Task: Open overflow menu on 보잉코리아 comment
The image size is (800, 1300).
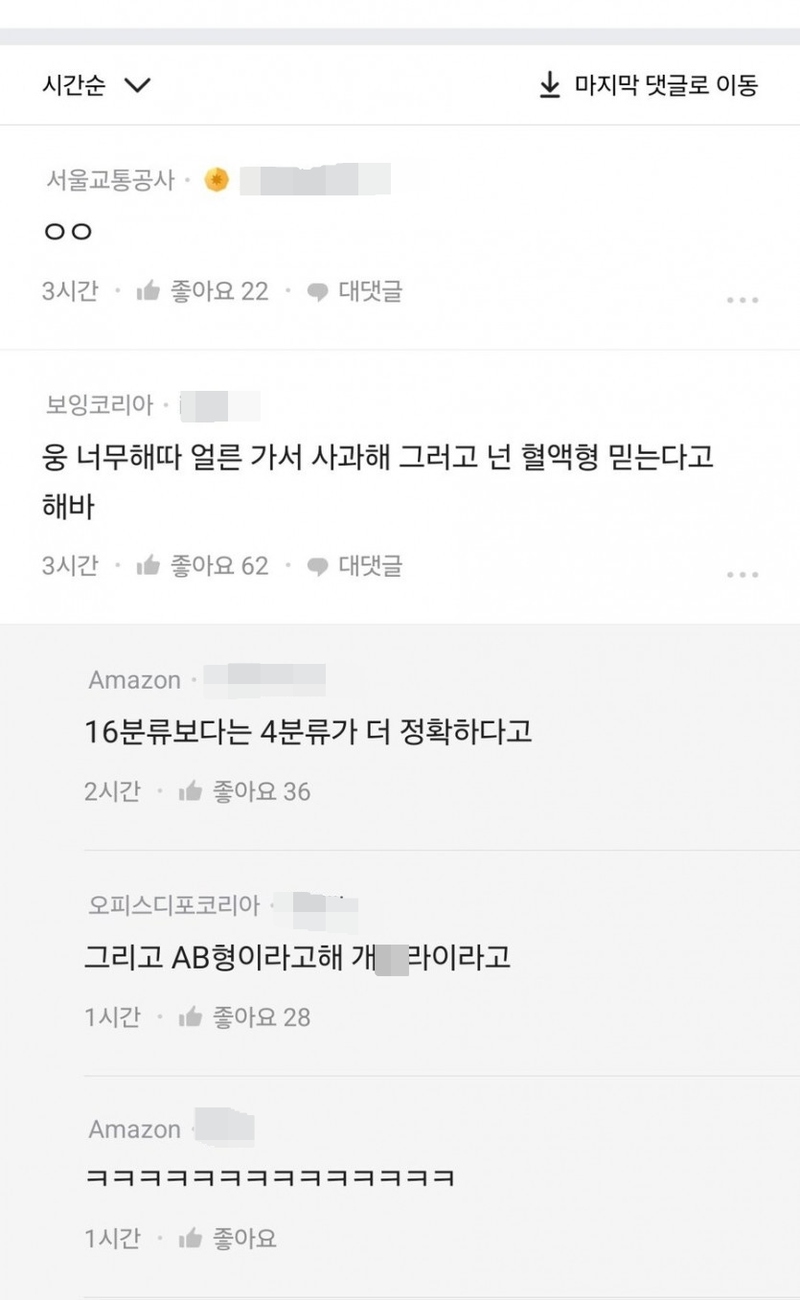Action: tap(742, 574)
